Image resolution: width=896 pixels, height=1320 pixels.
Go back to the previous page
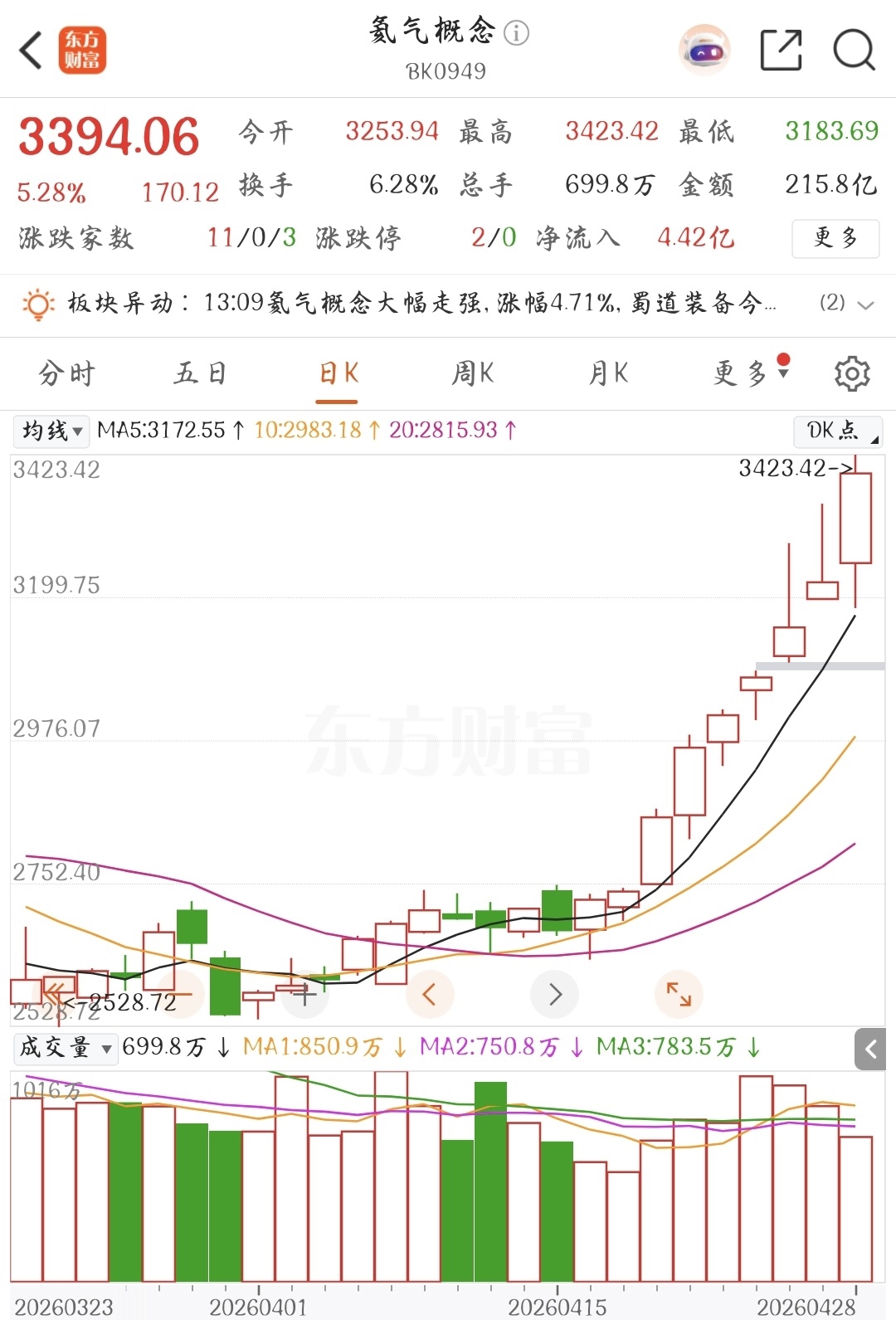coord(32,50)
